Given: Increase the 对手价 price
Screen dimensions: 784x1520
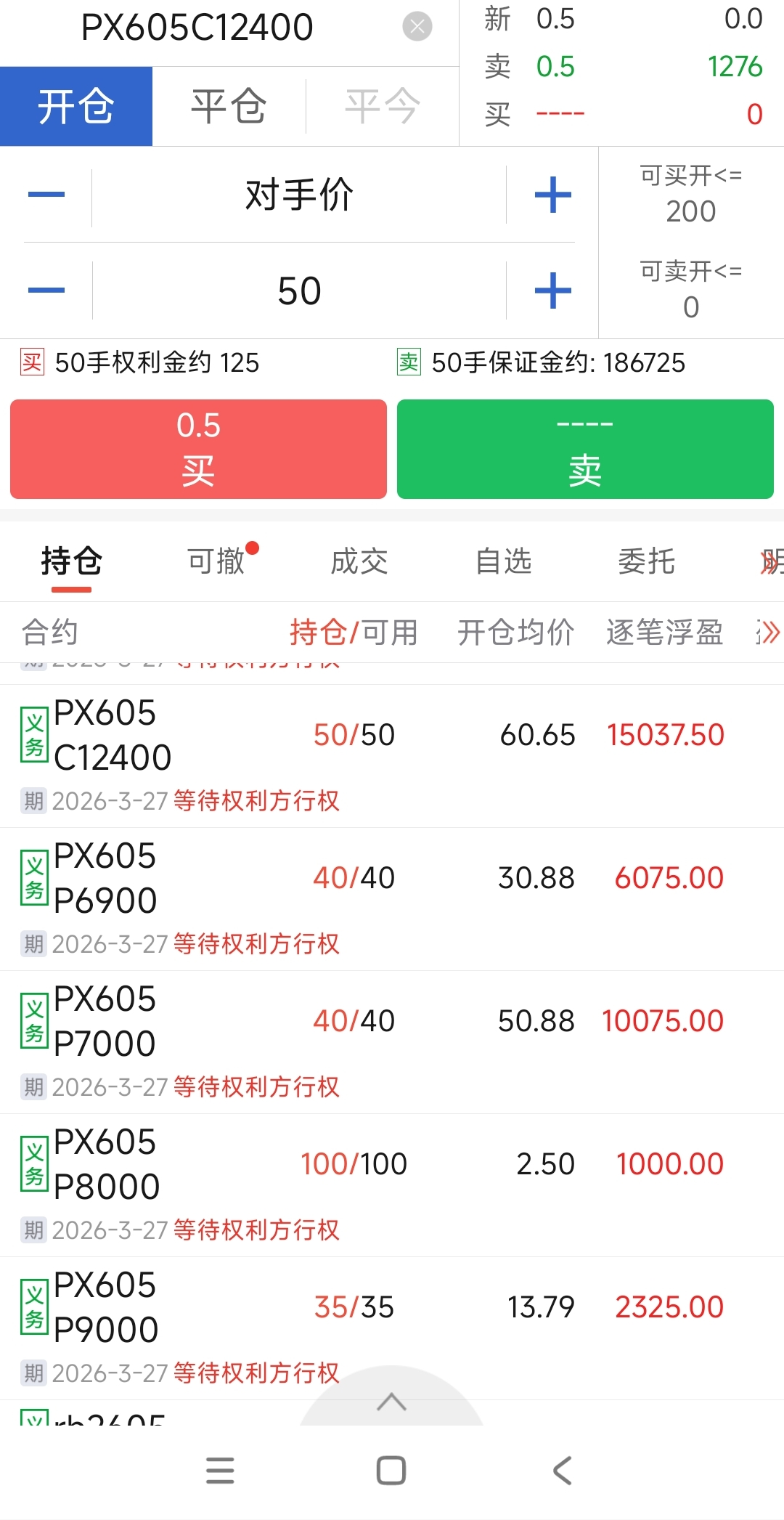Looking at the screenshot, I should click(x=552, y=195).
